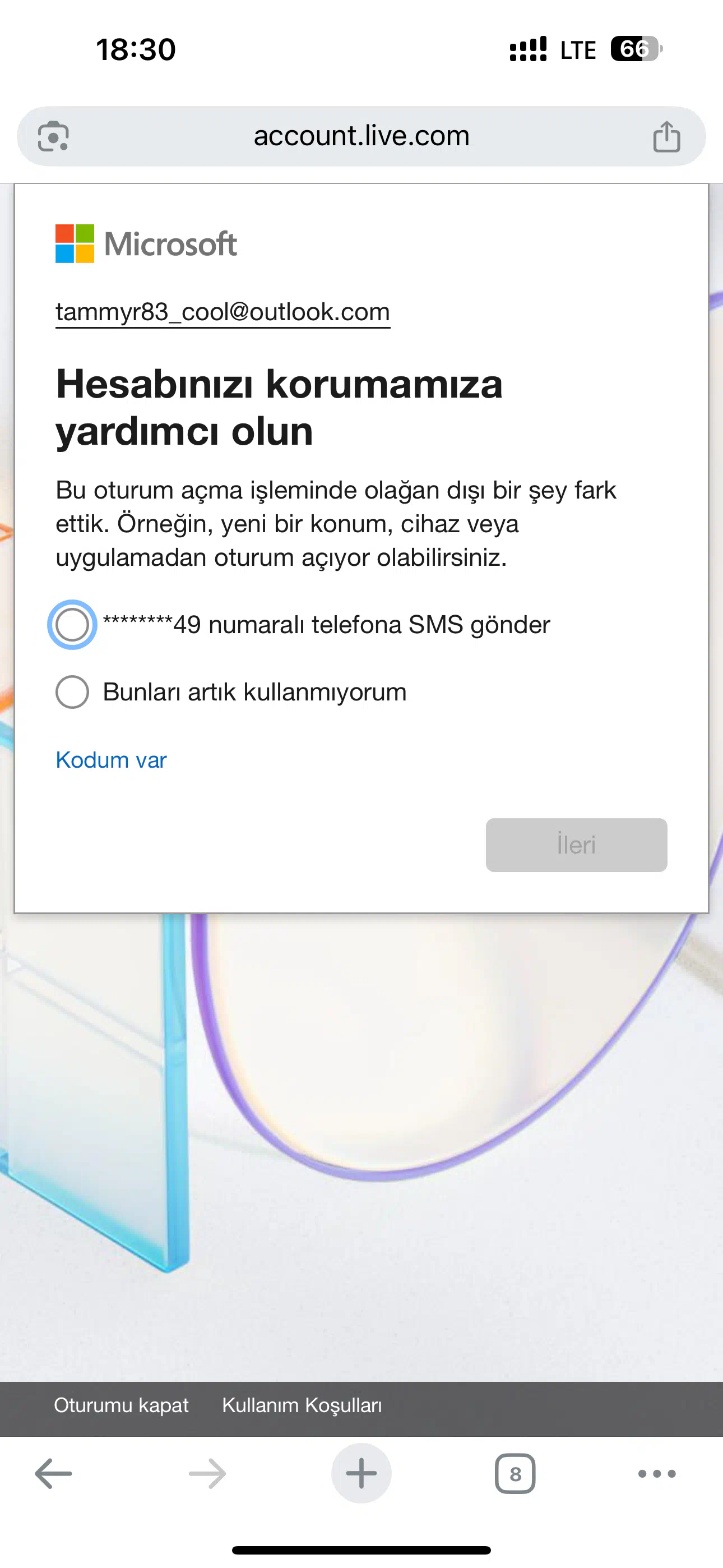
Task: Open "Kullanım Koşulları" terms link
Action: pyautogui.click(x=302, y=1405)
